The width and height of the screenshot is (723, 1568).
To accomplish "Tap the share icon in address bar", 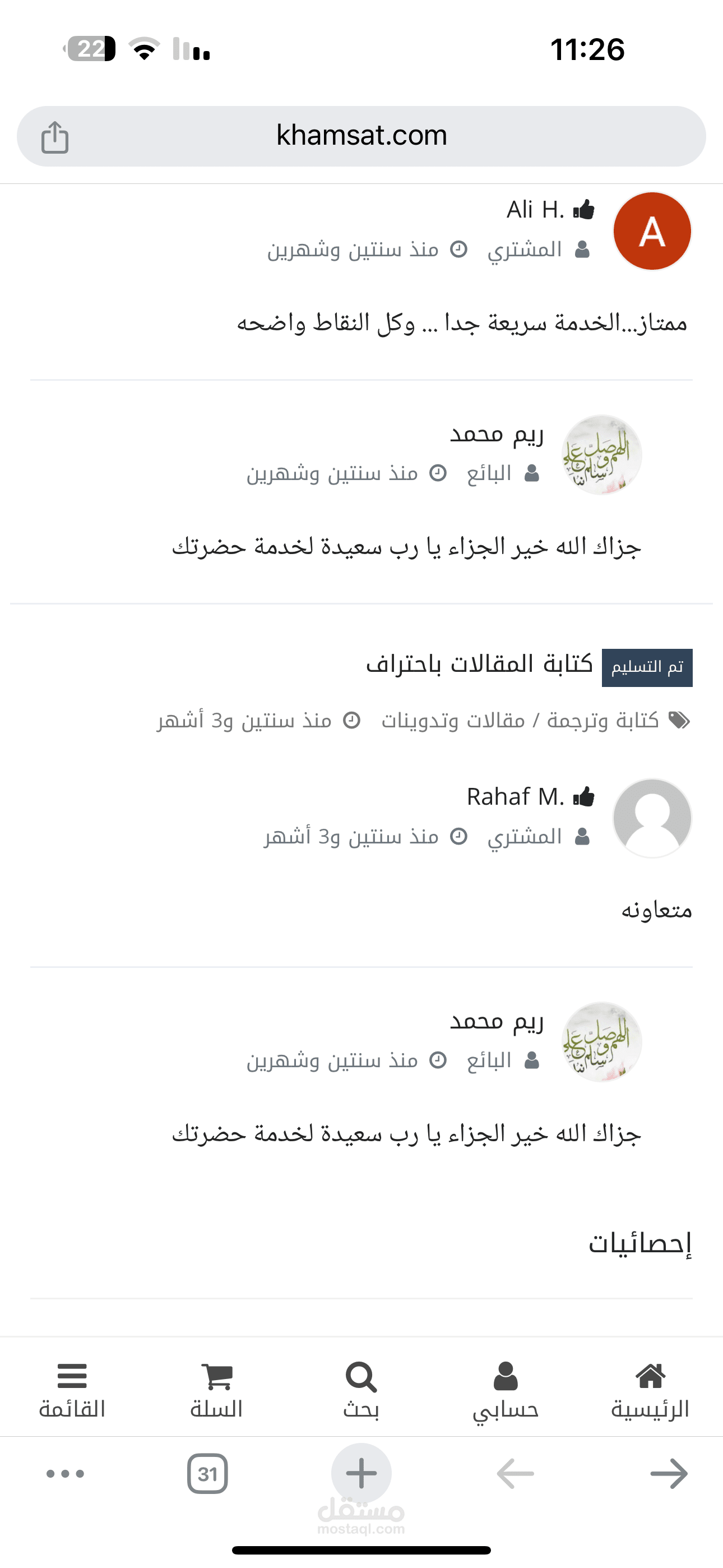I will (x=55, y=137).
